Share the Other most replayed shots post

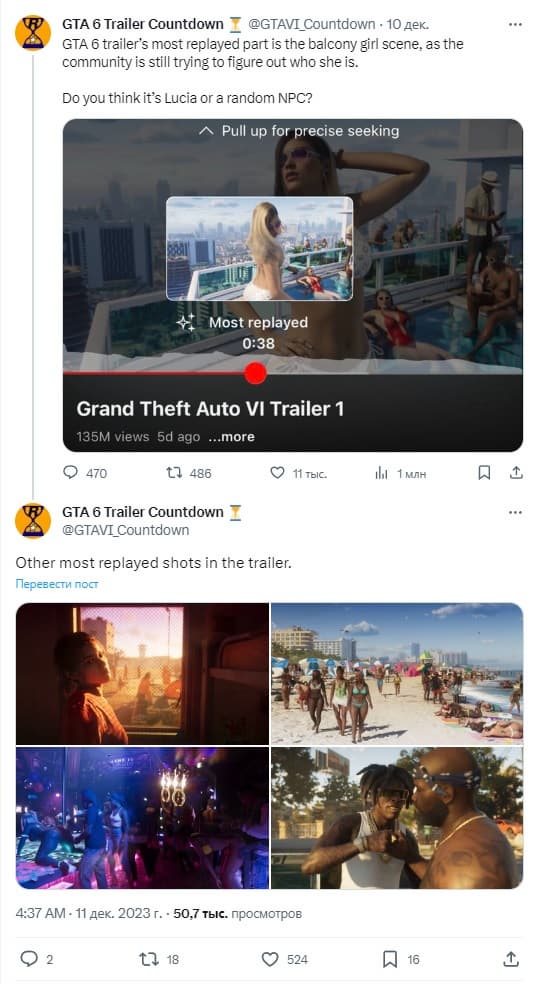[x=511, y=958]
